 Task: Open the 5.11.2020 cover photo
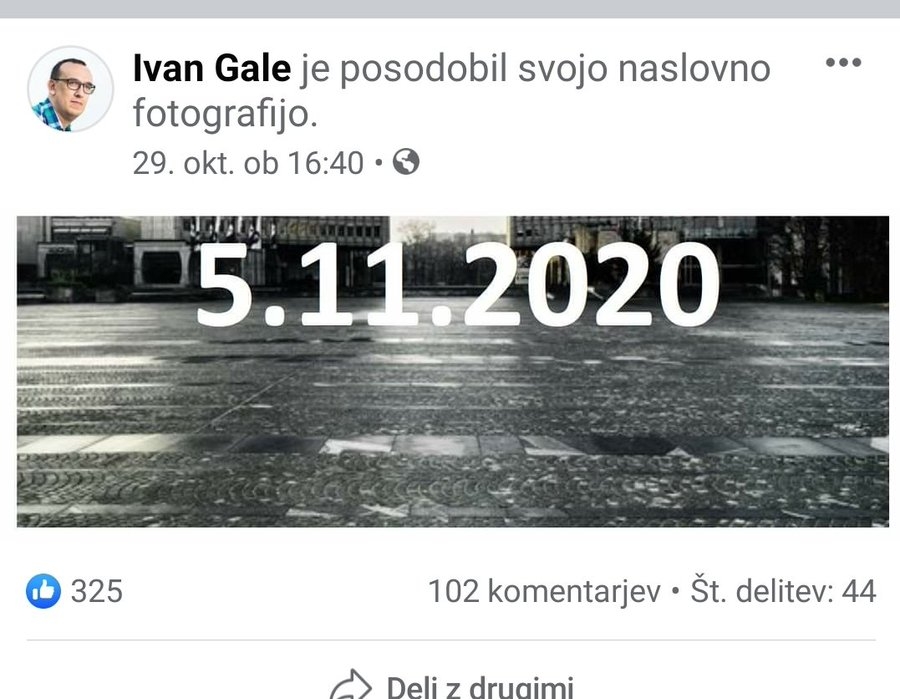tap(452, 371)
